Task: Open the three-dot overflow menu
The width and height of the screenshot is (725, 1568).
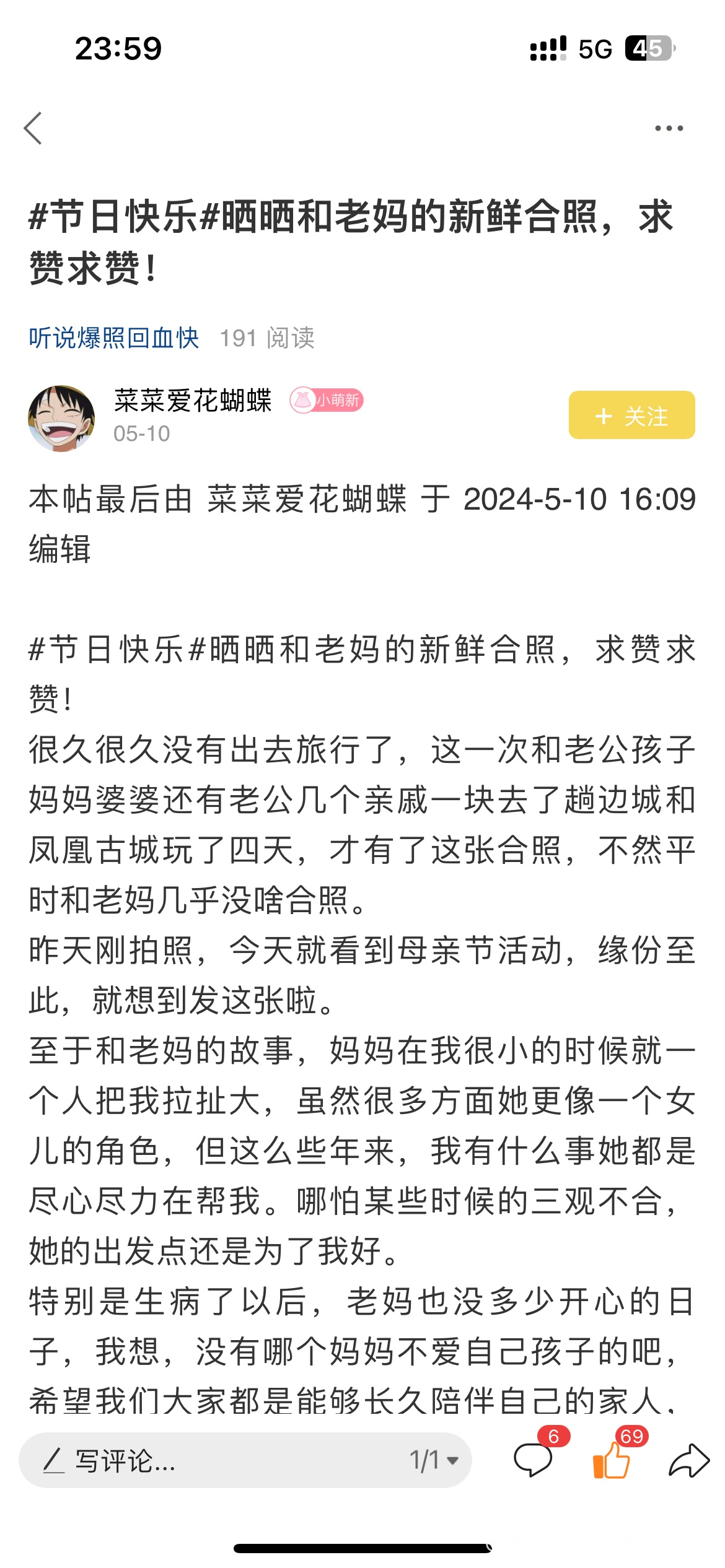Action: [x=669, y=128]
